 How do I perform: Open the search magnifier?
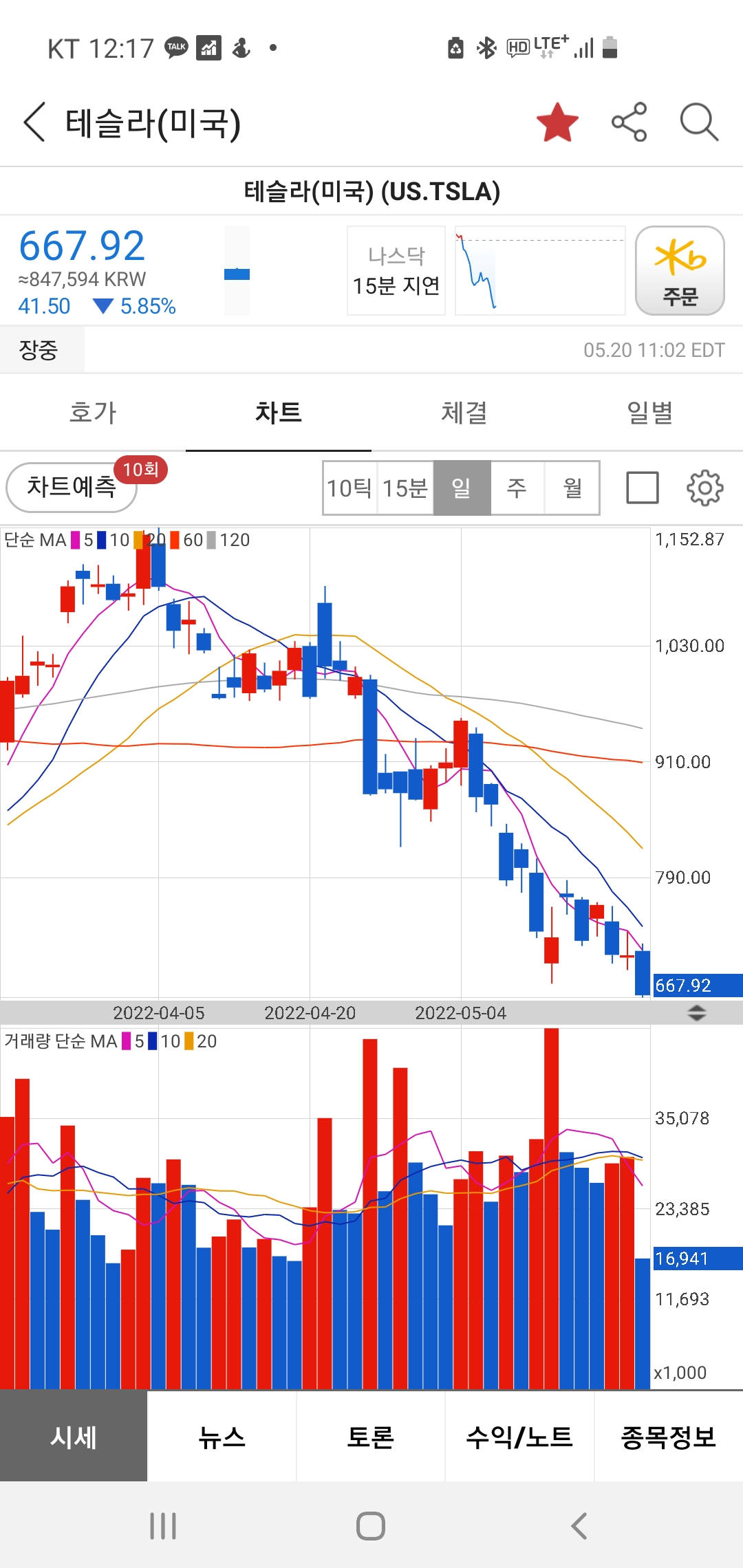(x=699, y=122)
